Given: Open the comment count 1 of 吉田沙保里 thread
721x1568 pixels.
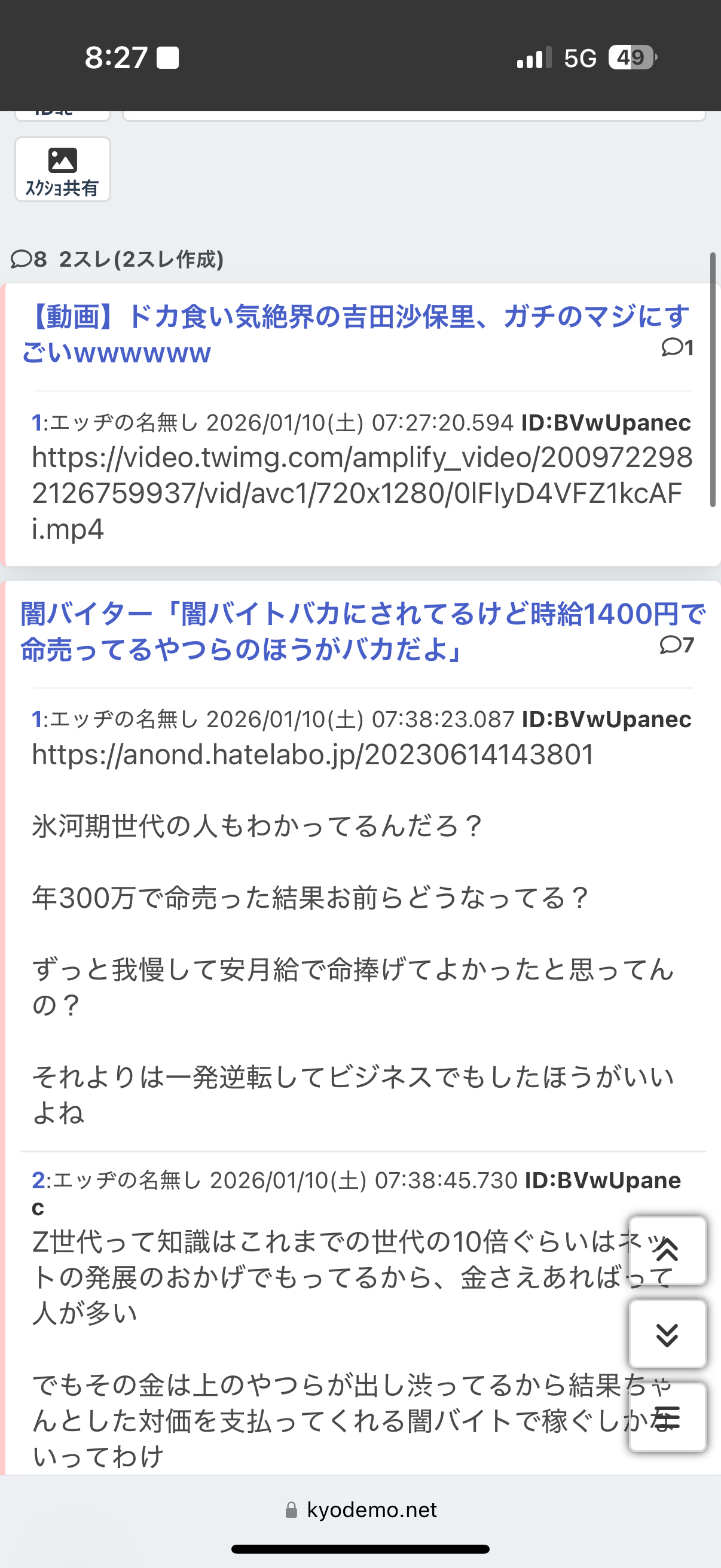Looking at the screenshot, I should pos(677,347).
